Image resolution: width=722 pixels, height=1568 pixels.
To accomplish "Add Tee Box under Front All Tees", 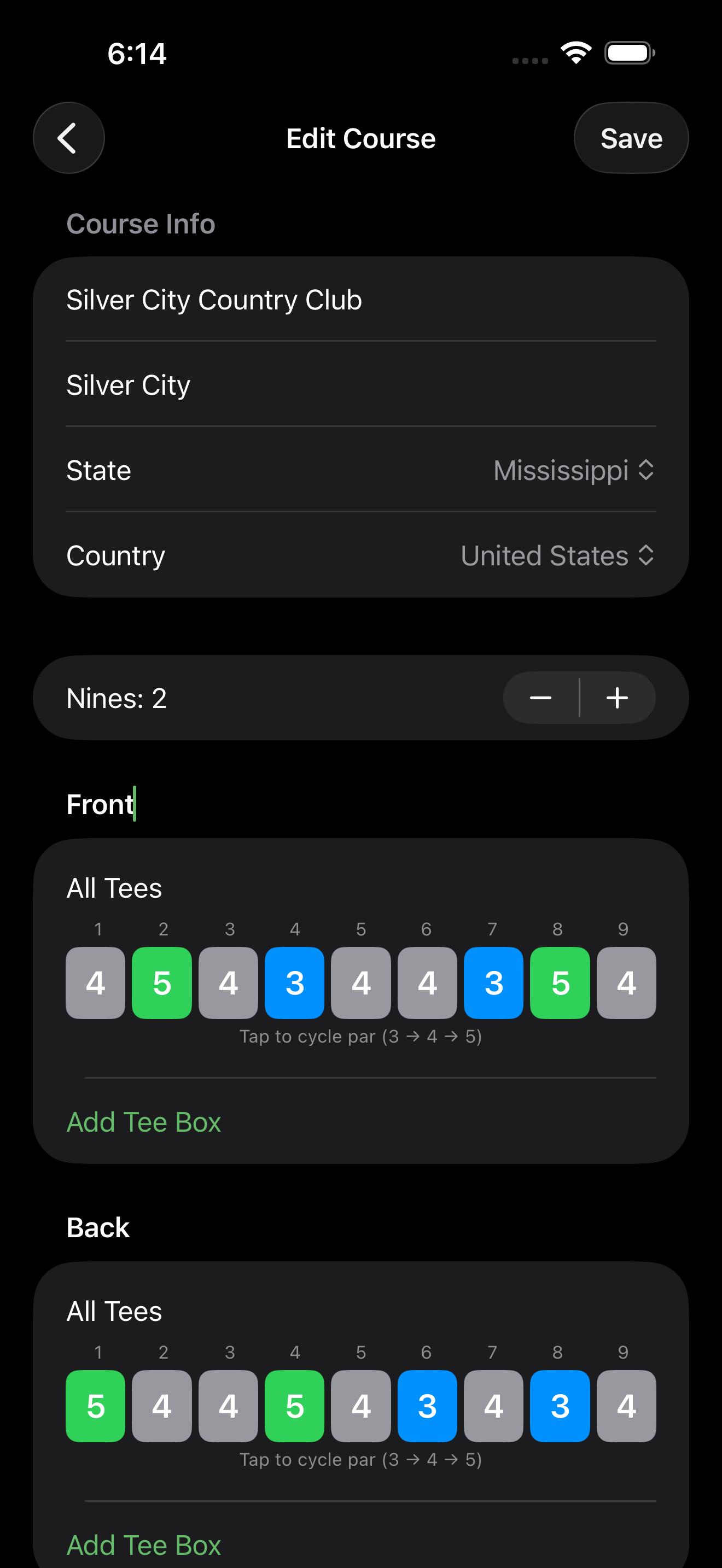I will (x=144, y=1121).
